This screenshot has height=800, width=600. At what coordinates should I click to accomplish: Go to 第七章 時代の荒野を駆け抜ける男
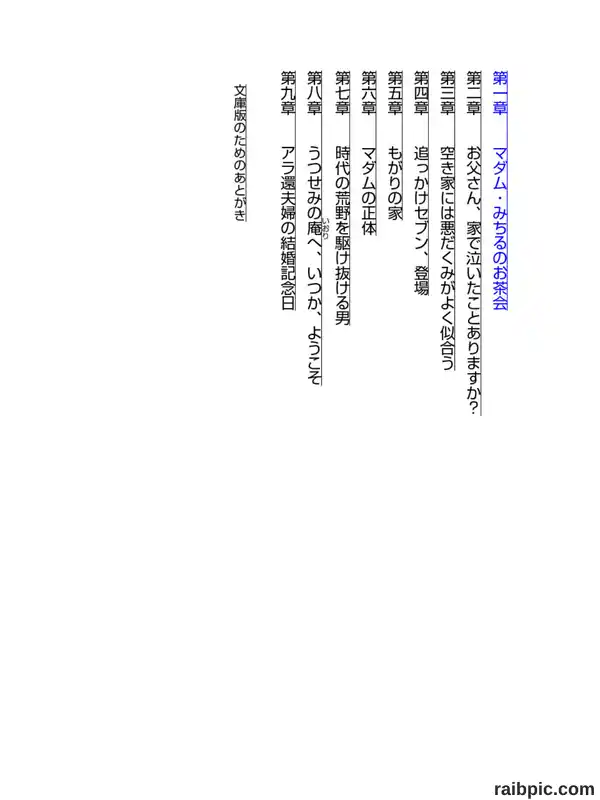point(342,198)
